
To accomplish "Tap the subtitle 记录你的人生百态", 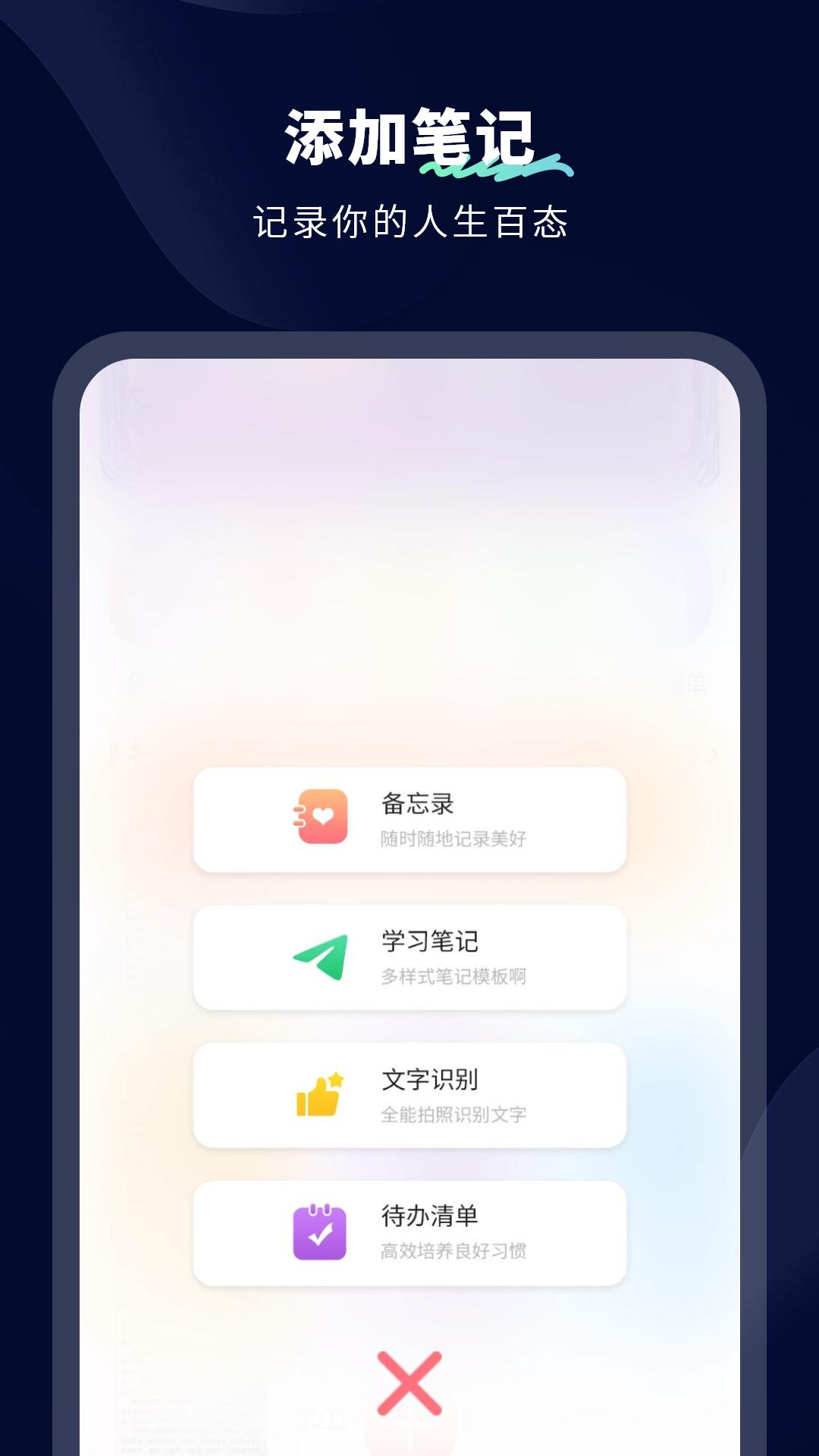I will tap(409, 218).
